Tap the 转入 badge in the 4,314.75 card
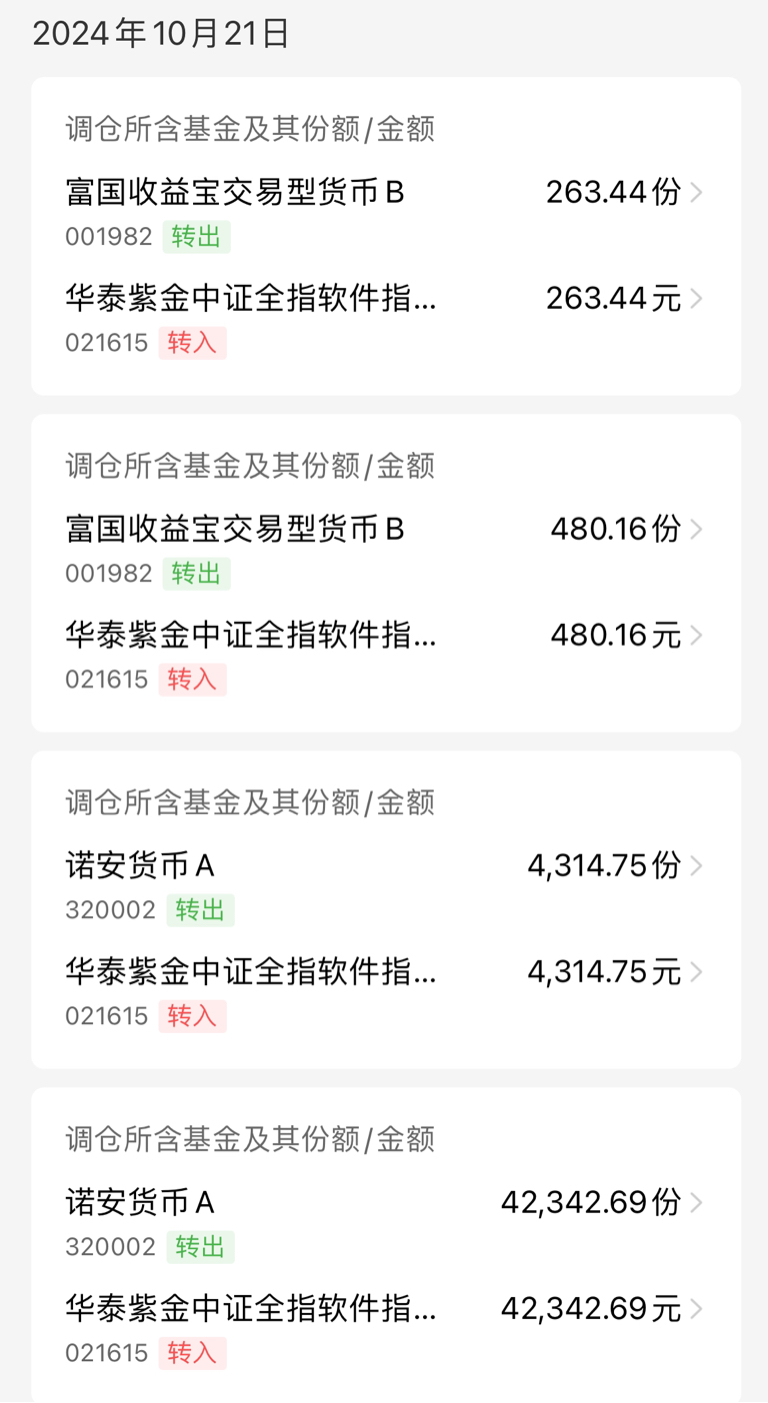Viewport: 768px width, 1403px height. (x=192, y=1016)
